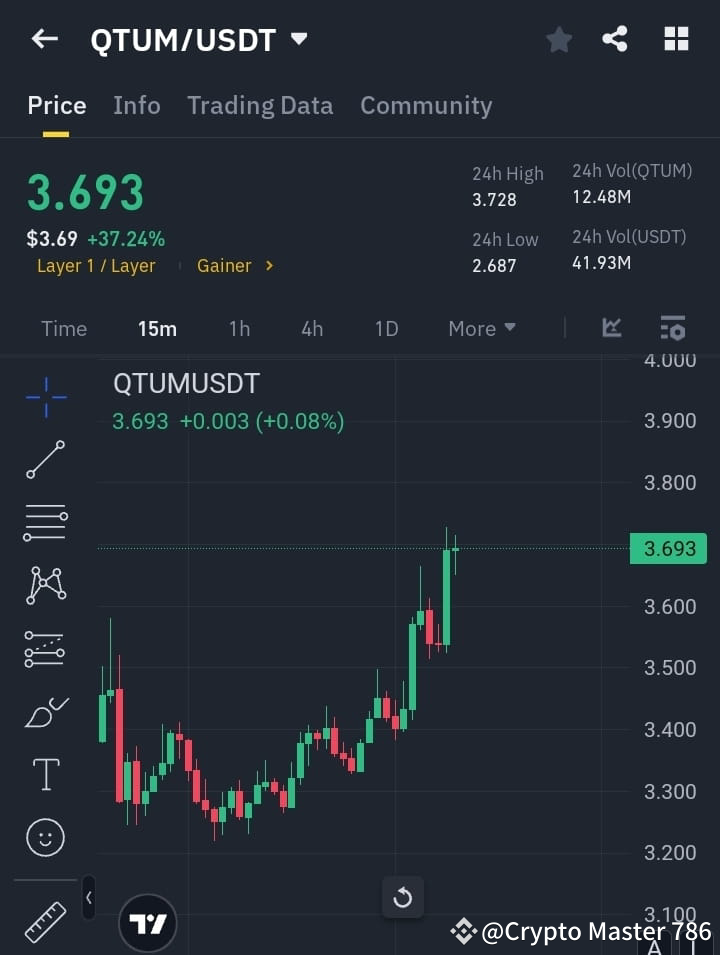
Task: Open the trading pair dropdown next to QTUM/USDT
Action: point(298,39)
